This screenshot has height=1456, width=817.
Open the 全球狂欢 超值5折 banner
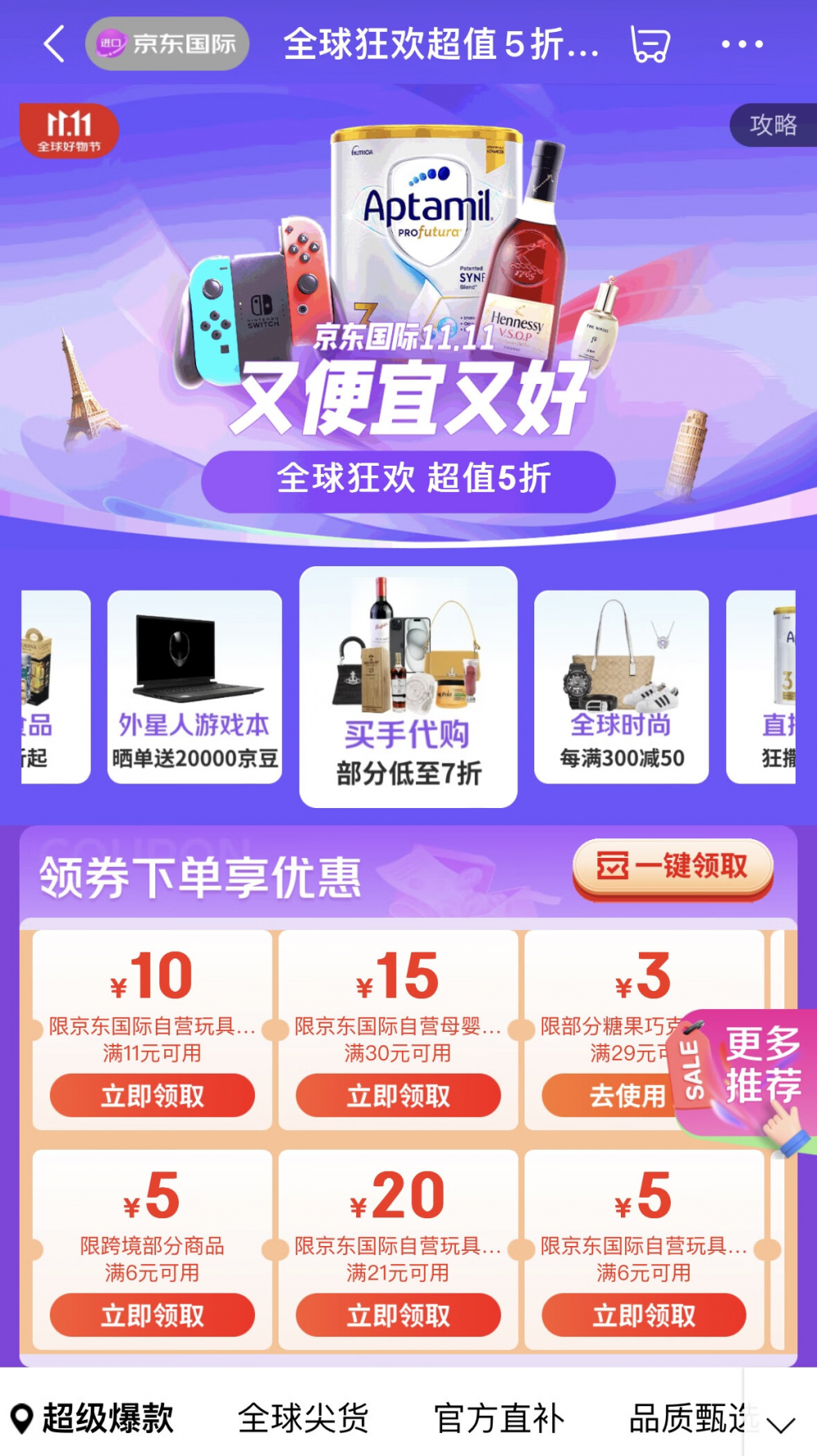click(408, 480)
